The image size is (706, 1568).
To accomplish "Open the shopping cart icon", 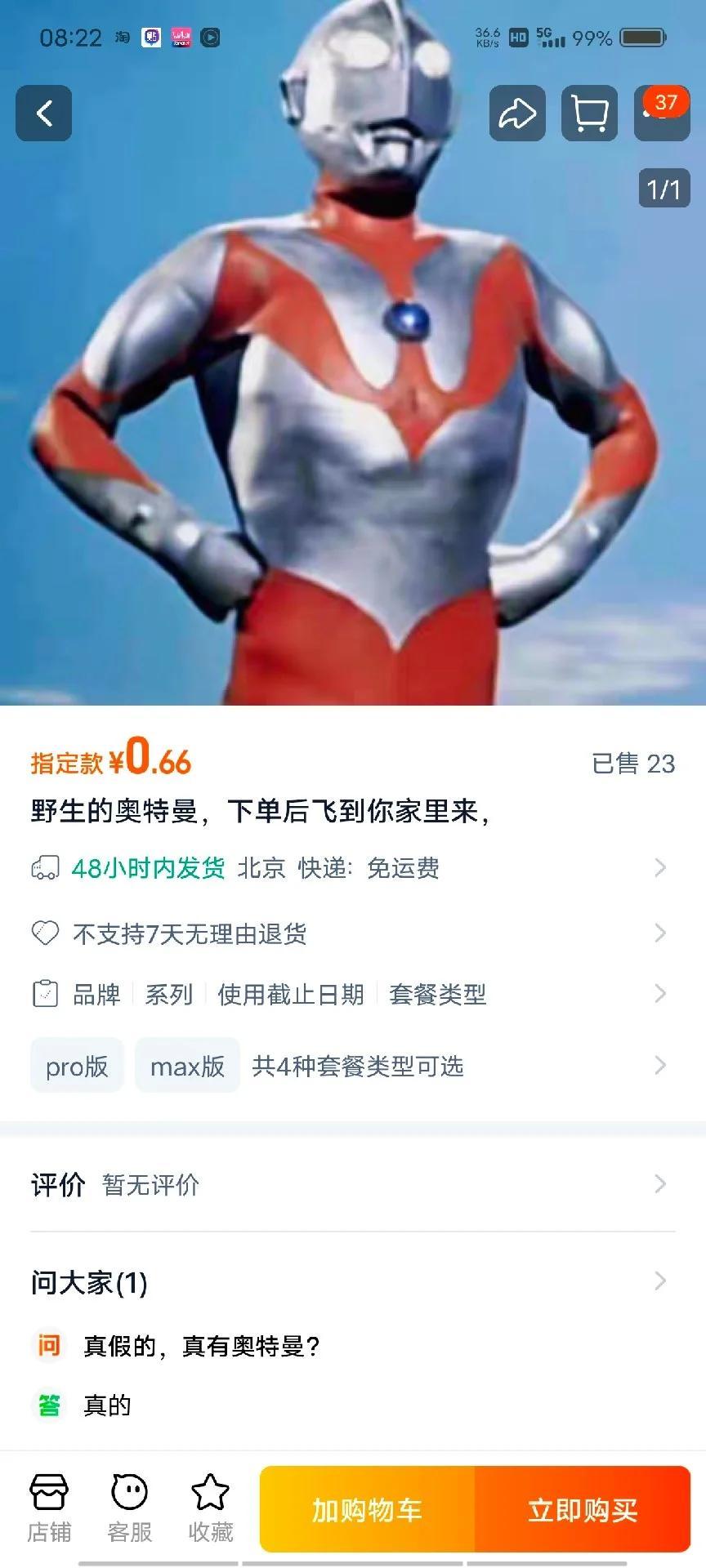I will (589, 113).
